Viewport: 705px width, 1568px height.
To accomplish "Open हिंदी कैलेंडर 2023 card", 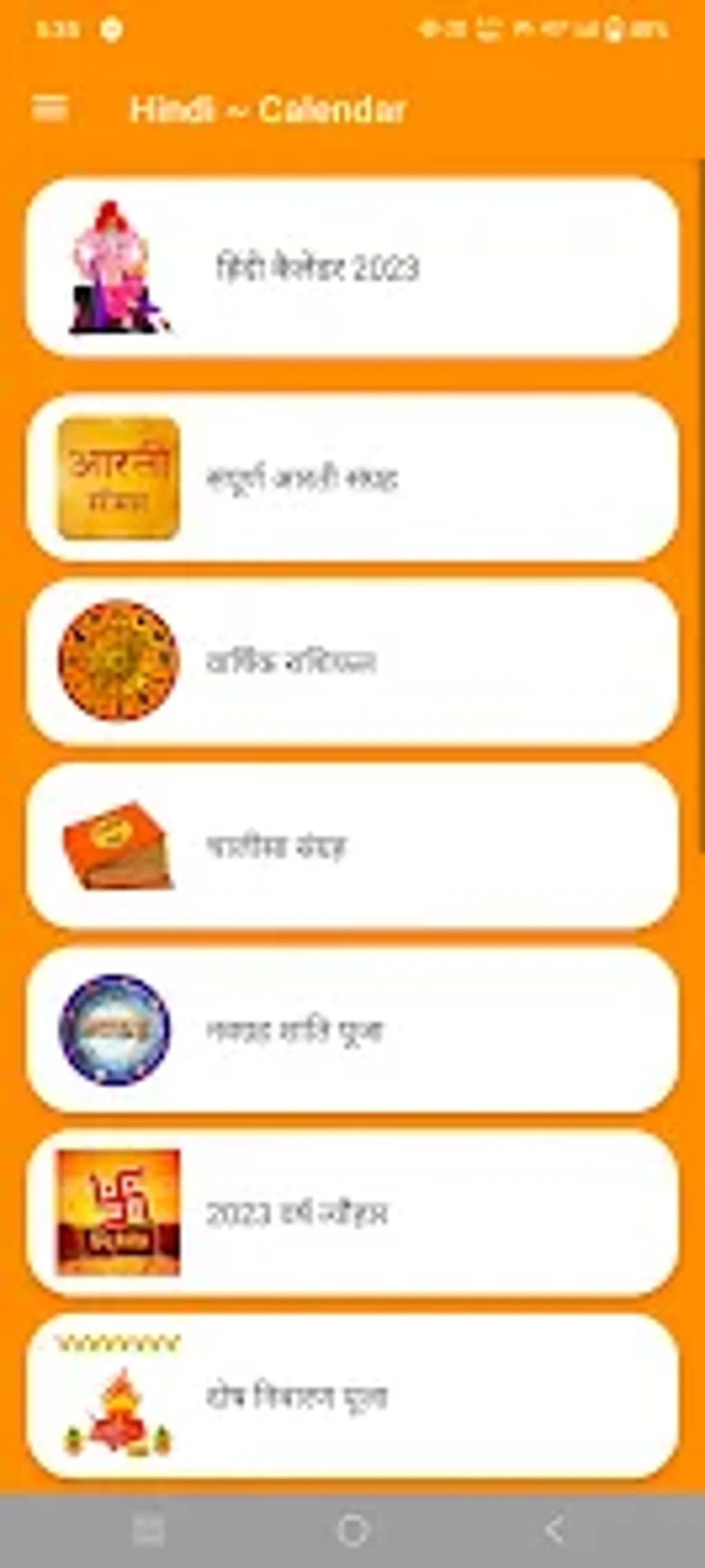I will pyautogui.click(x=352, y=267).
